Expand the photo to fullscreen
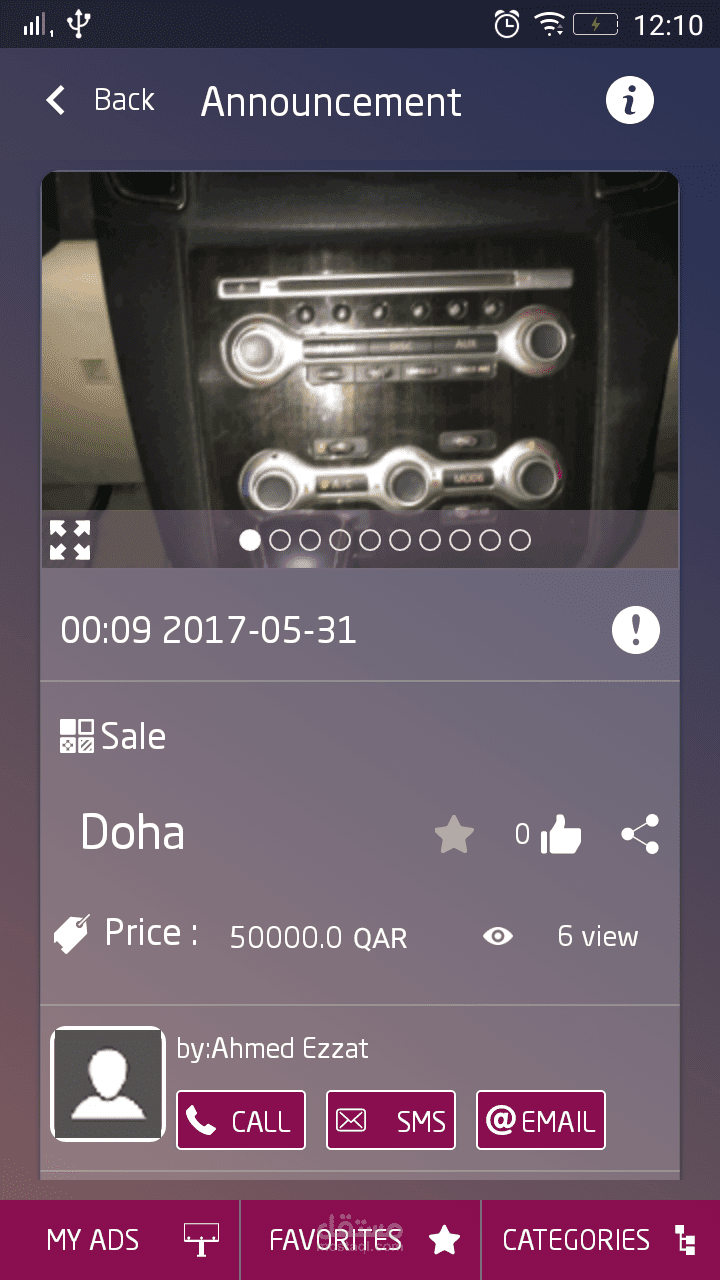 [x=70, y=540]
